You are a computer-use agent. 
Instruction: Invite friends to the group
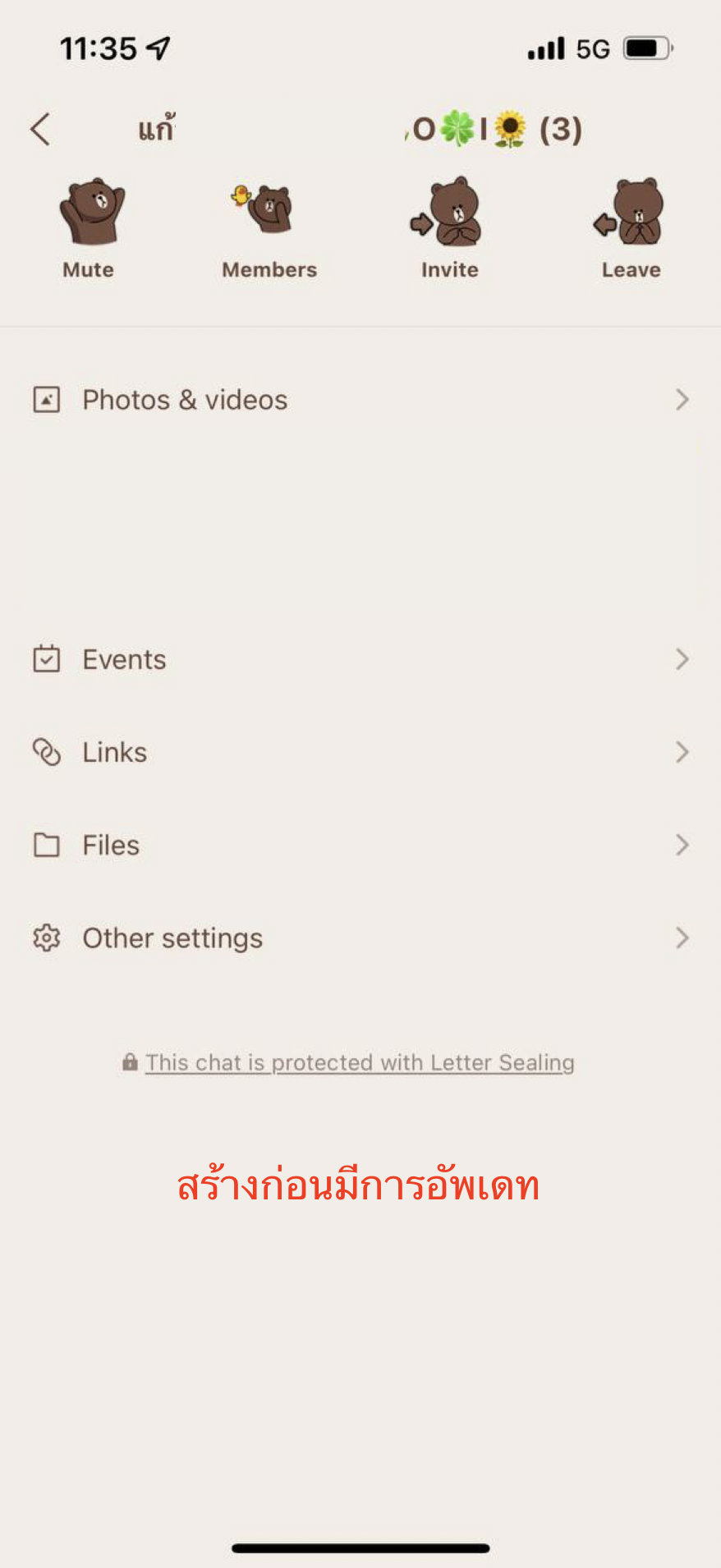449,227
